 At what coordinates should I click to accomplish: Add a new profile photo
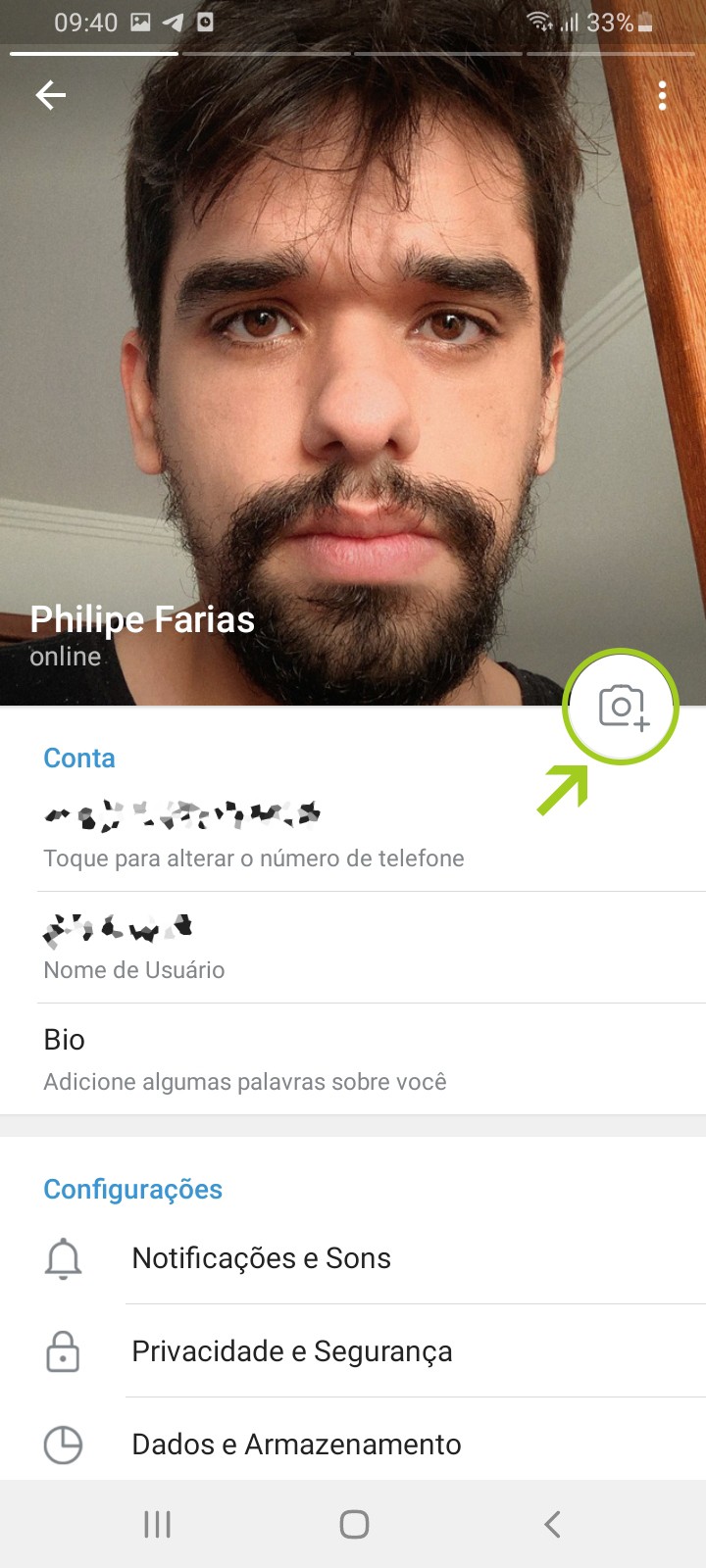tap(622, 707)
